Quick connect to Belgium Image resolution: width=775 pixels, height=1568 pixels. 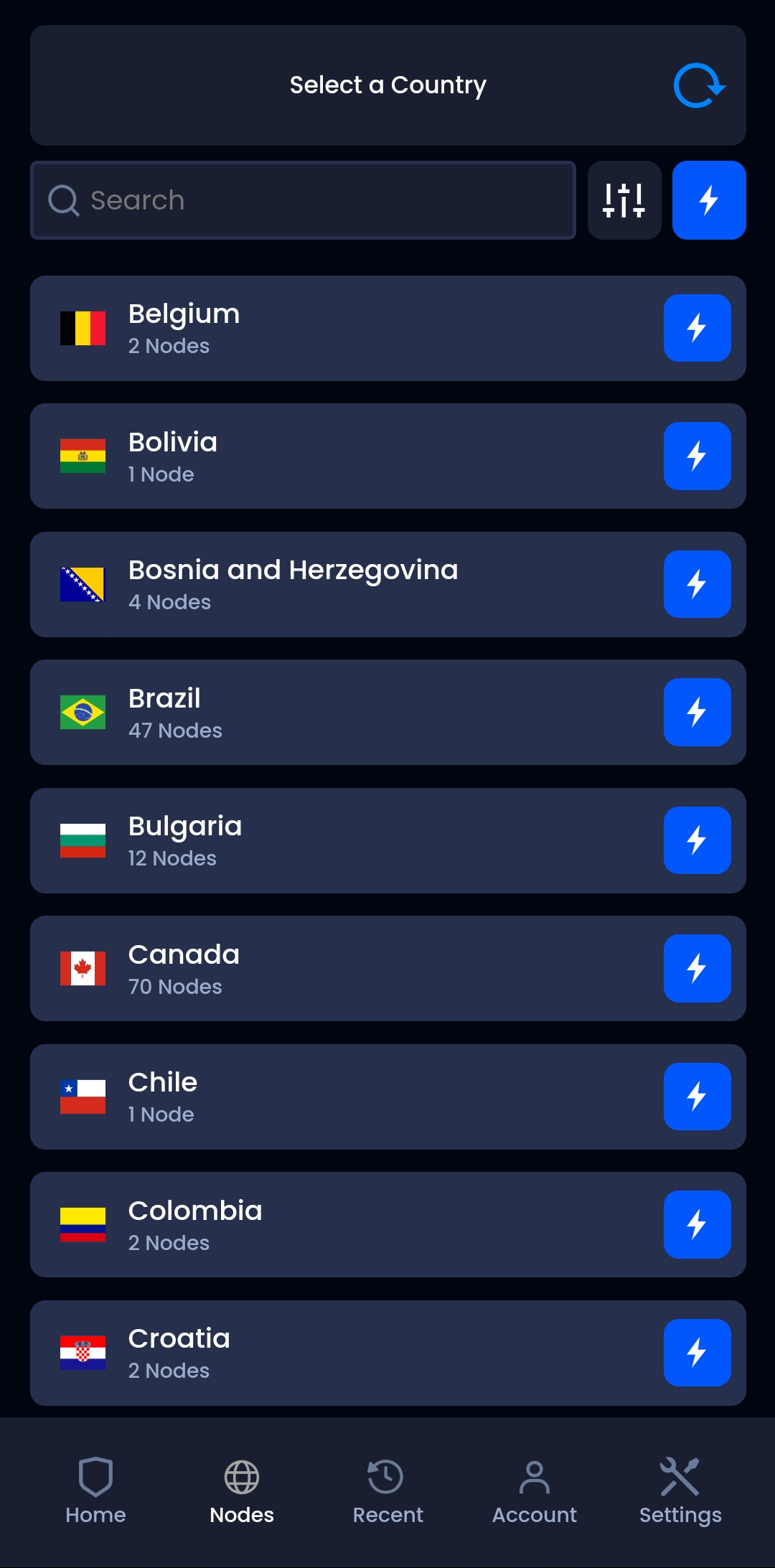coord(696,328)
